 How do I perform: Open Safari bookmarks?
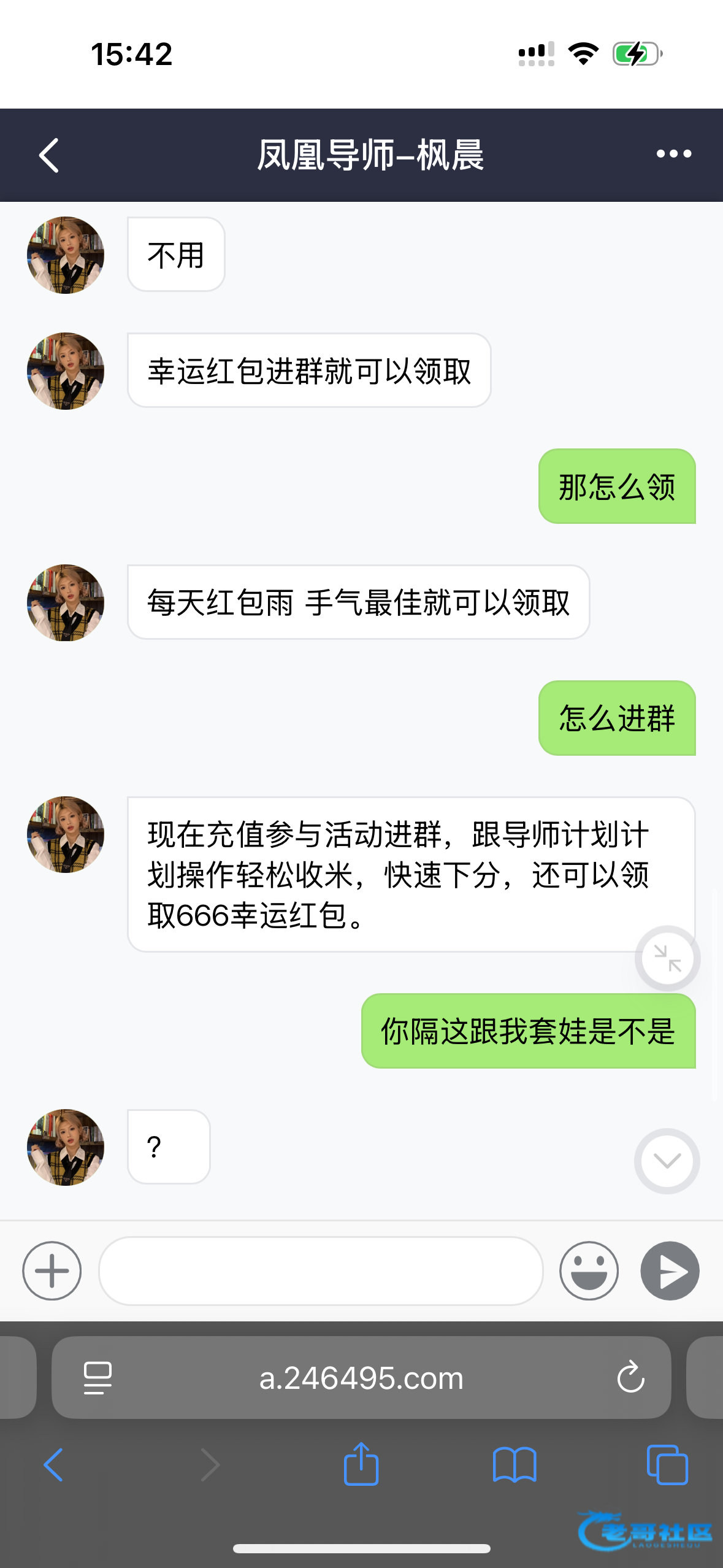coord(515,1465)
